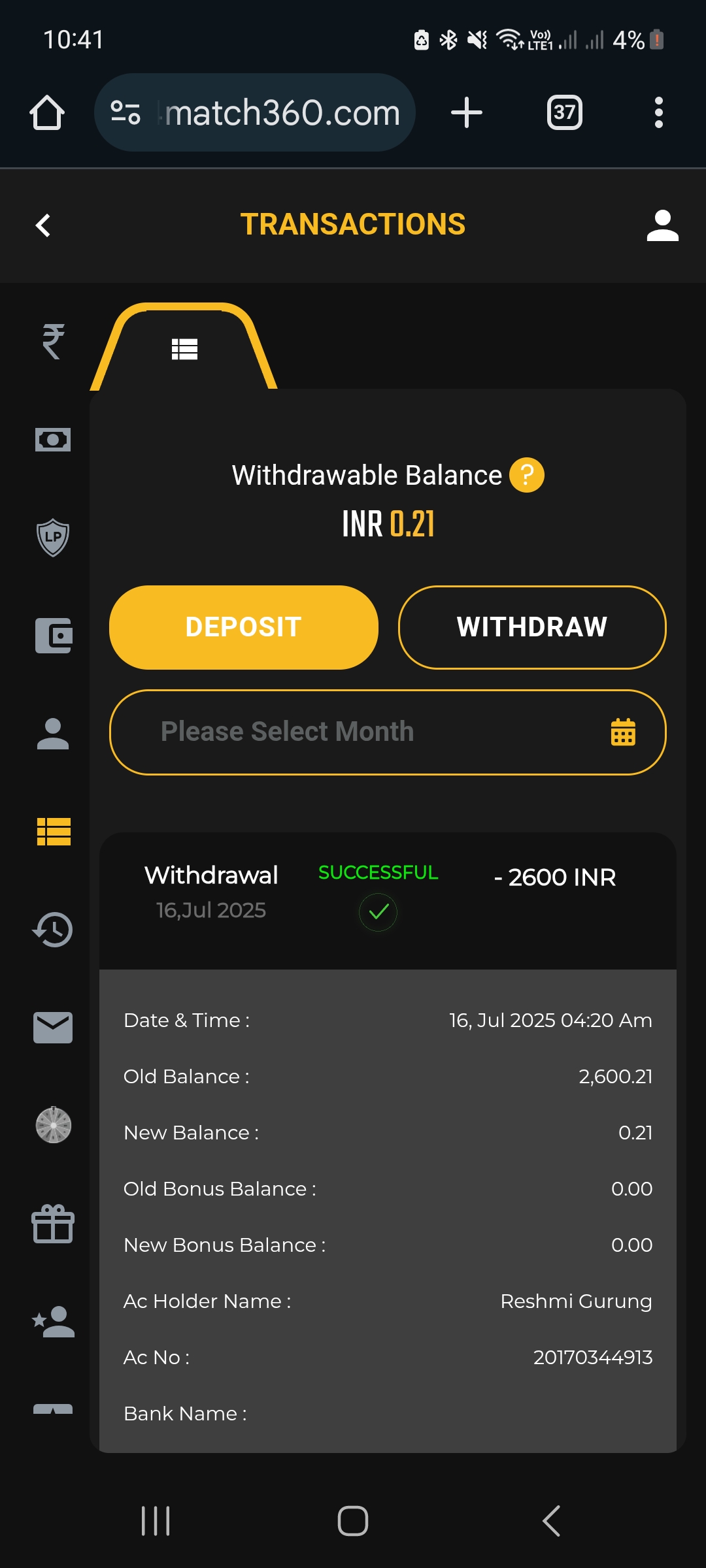
Task: Open the cash note sidebar item
Action: (x=53, y=440)
